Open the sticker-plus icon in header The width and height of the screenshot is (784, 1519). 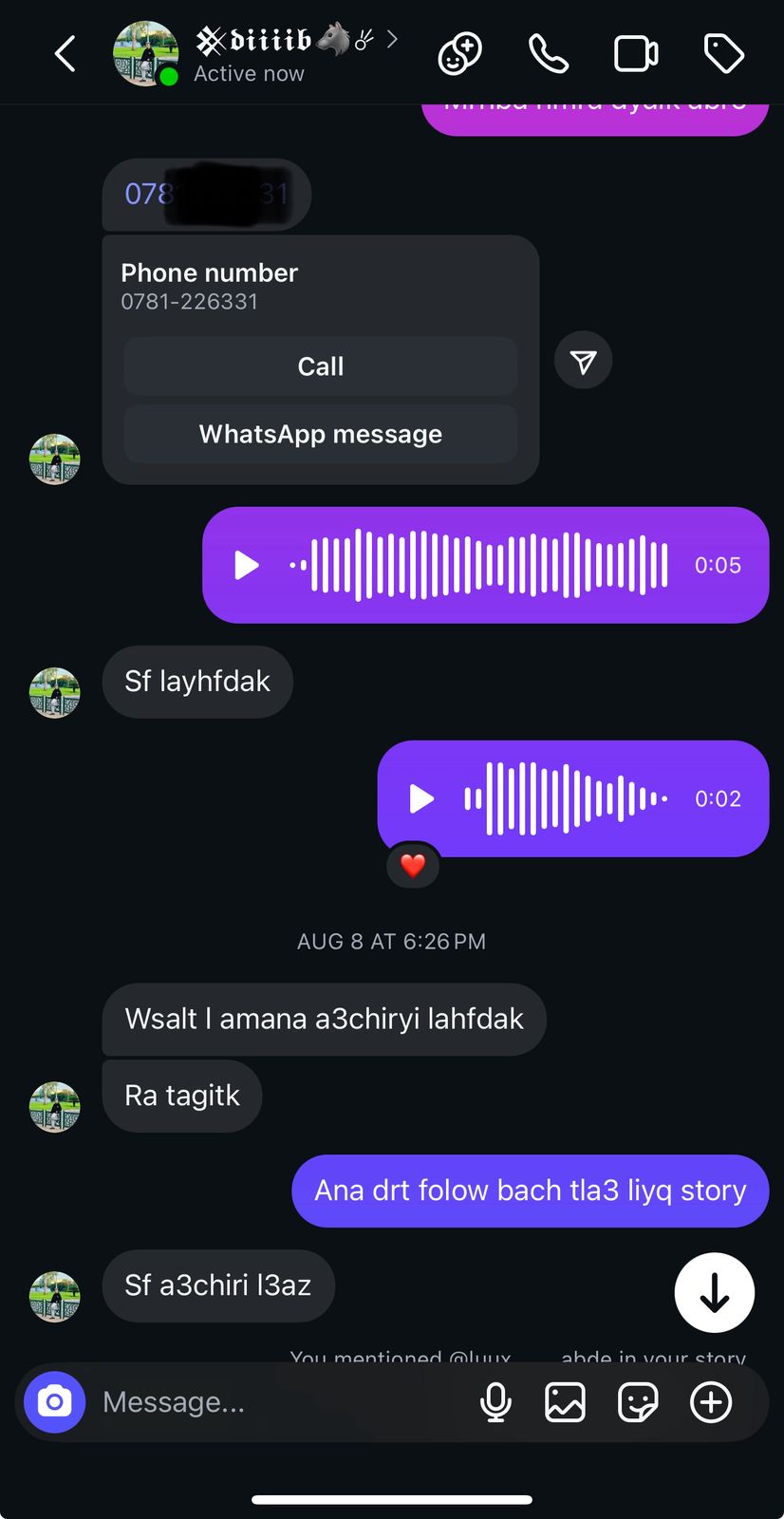[x=459, y=54]
